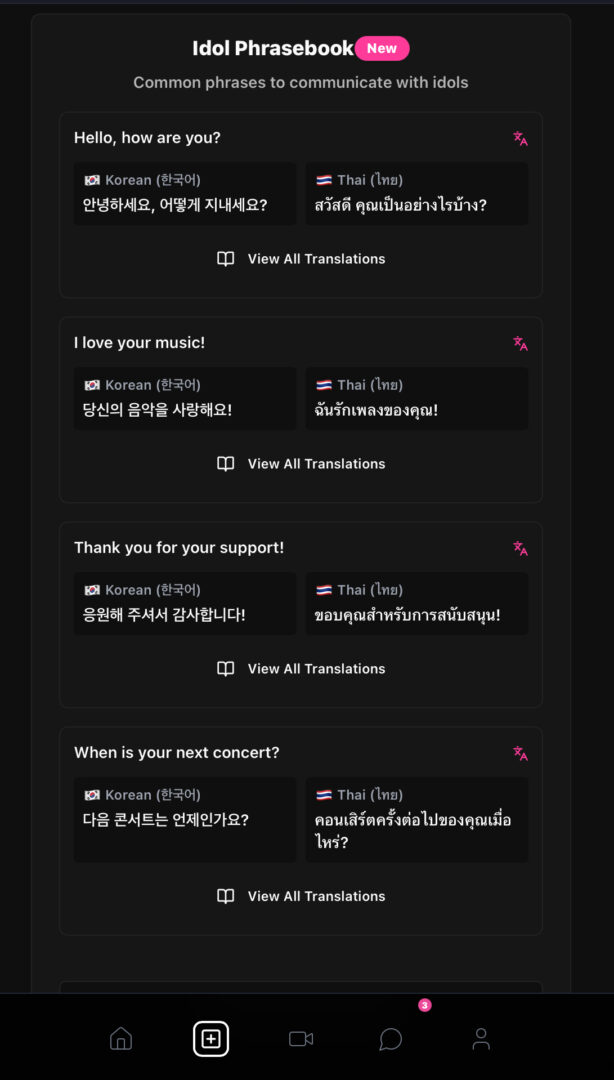View all translations for 'I love your music!'
Viewport: 614px width, 1080px height.
click(301, 464)
